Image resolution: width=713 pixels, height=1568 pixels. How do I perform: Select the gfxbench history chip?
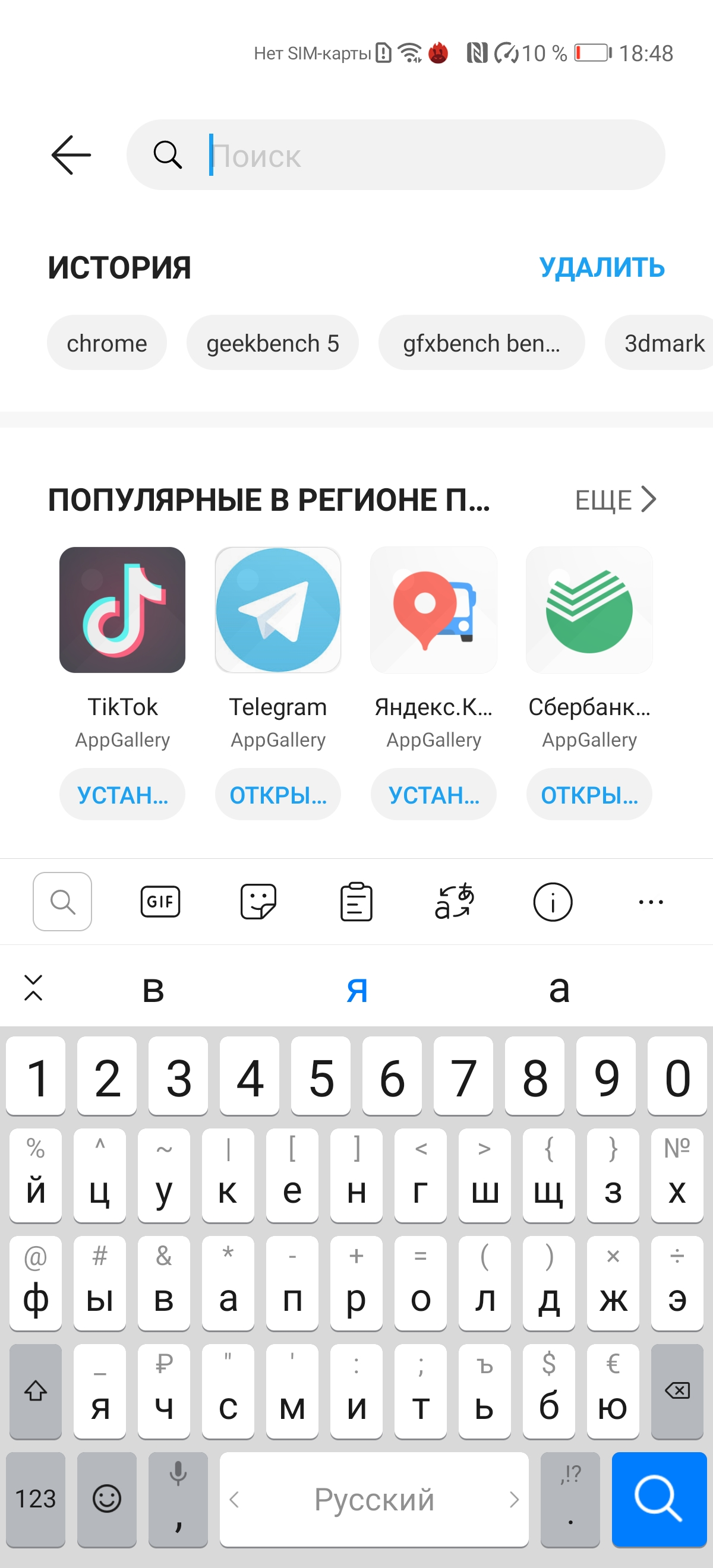coord(482,343)
